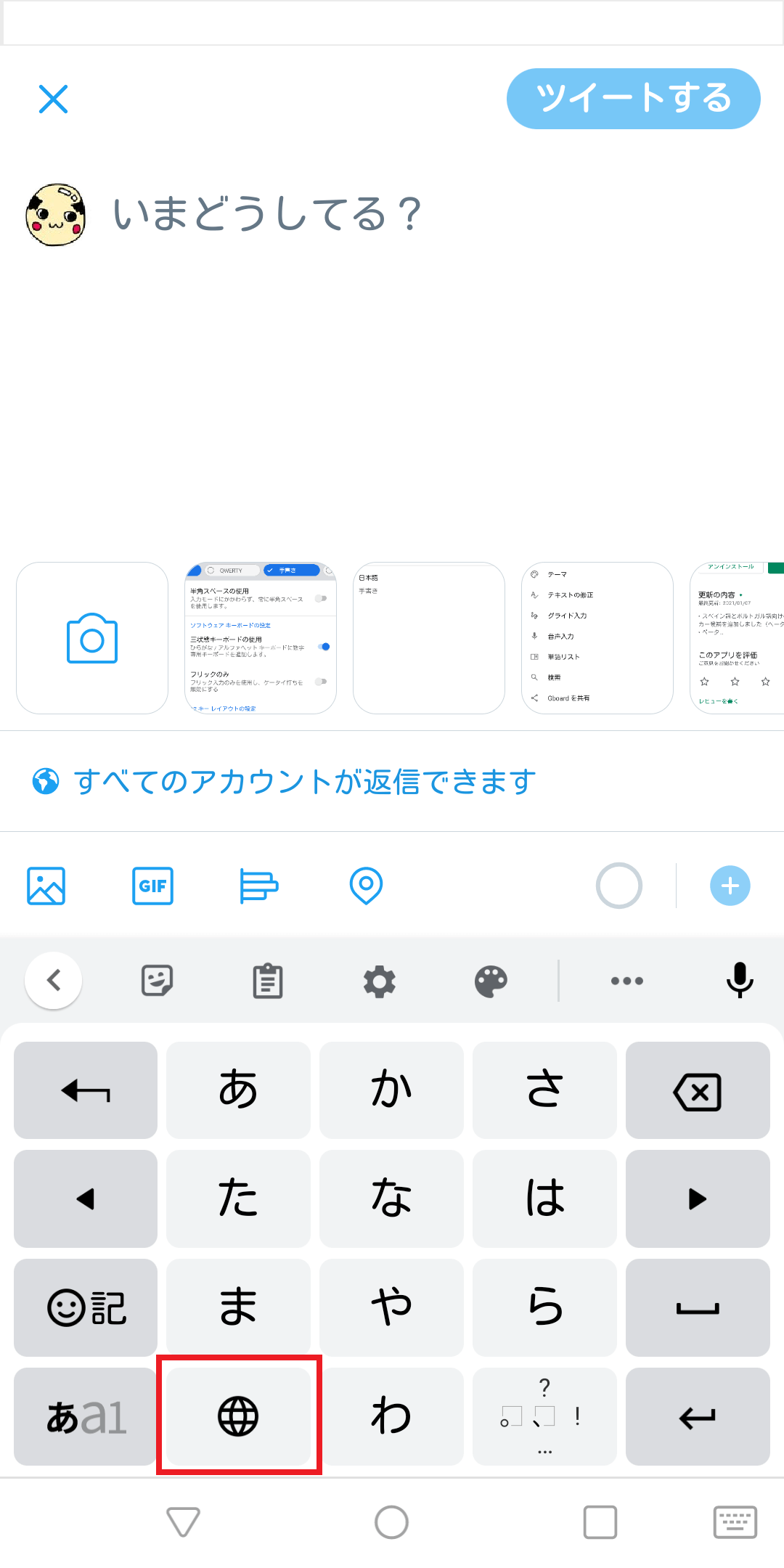Open more keyboard options (three dots)
Viewport: 784px width, 1568px height.
click(x=626, y=981)
